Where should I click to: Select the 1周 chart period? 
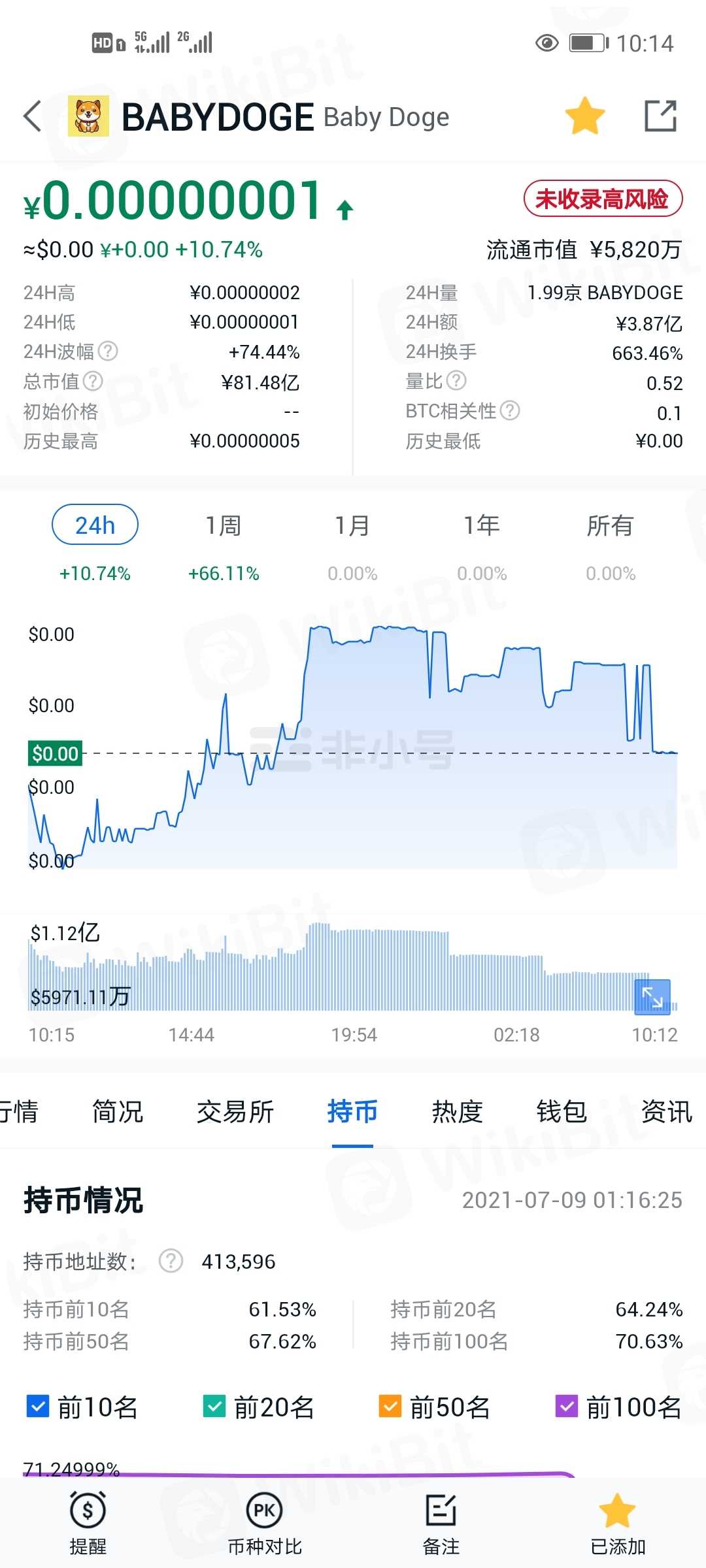[x=224, y=525]
